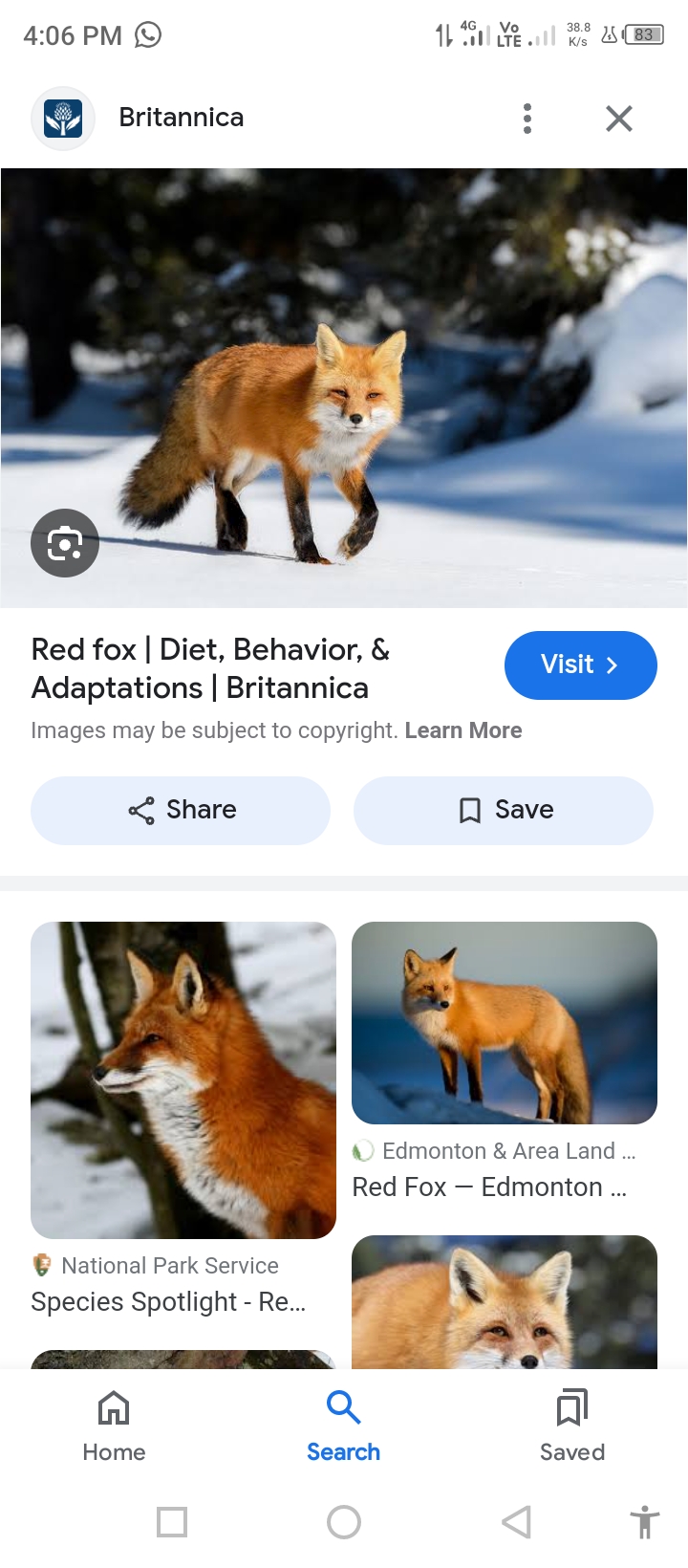The width and height of the screenshot is (688, 1568).
Task: Open the National Park Service fox image
Action: coord(183,1080)
